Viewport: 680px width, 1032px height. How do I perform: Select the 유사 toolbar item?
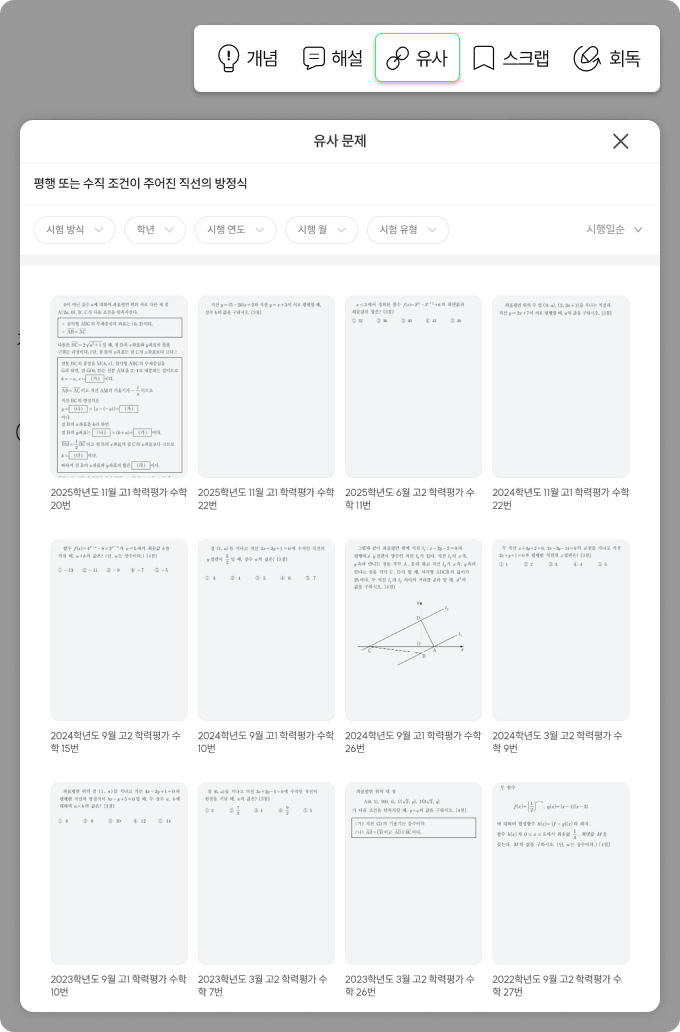pos(417,58)
